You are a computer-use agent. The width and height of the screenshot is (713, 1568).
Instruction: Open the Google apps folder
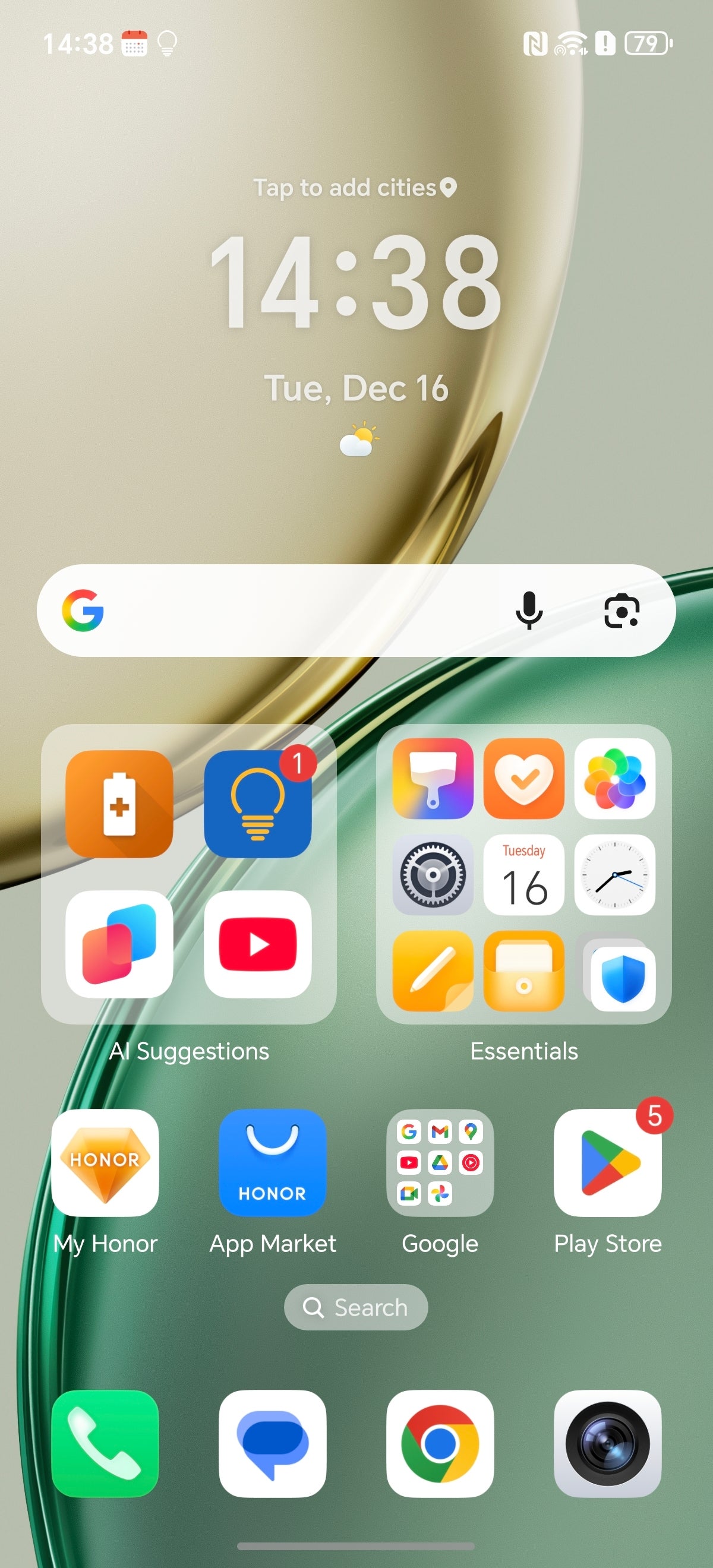pos(440,1162)
